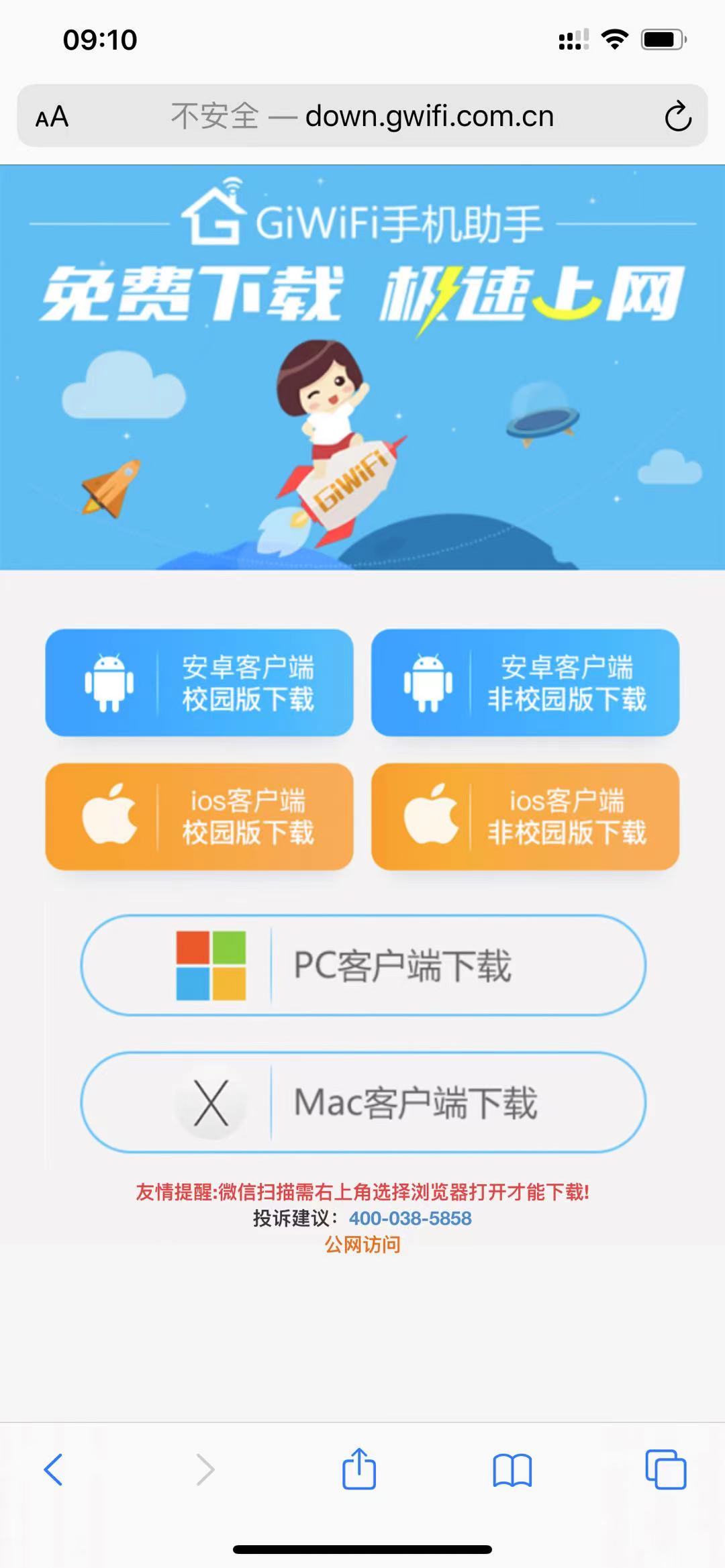The width and height of the screenshot is (725, 1568).
Task: Call the complaint hotline 400-038-5858
Action: [x=409, y=1218]
